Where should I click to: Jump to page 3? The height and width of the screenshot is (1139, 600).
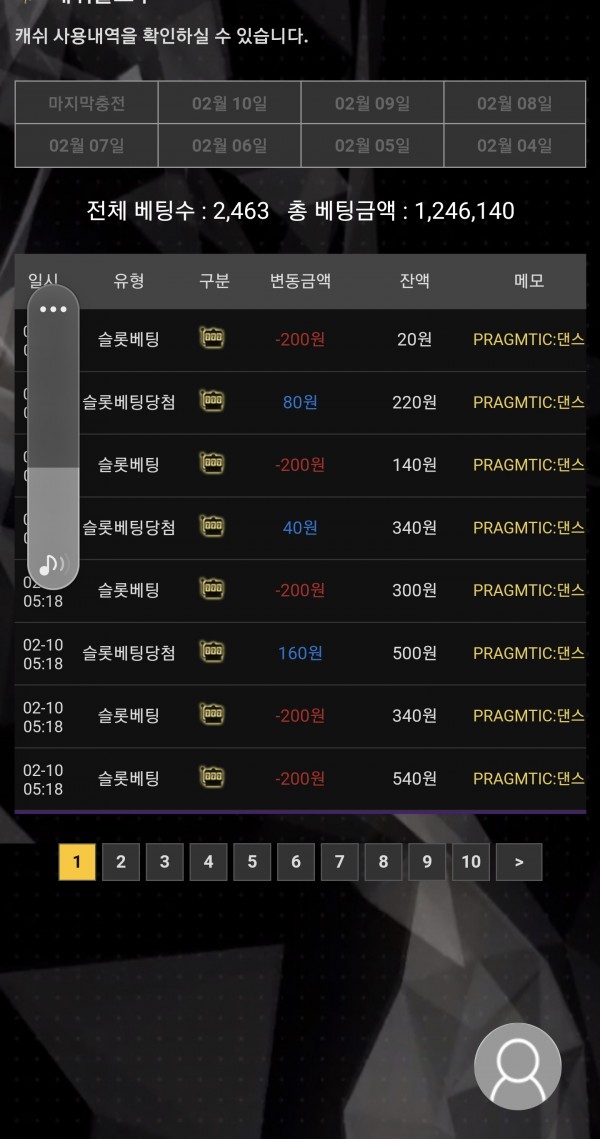click(164, 862)
